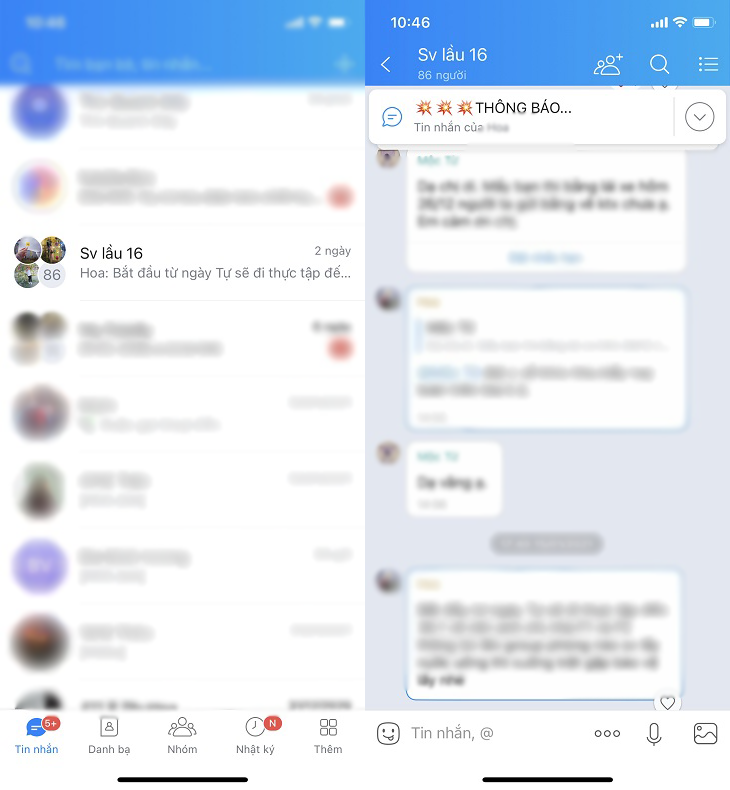React with heart to Hoa's last message
The height and width of the screenshot is (790, 730).
(668, 702)
